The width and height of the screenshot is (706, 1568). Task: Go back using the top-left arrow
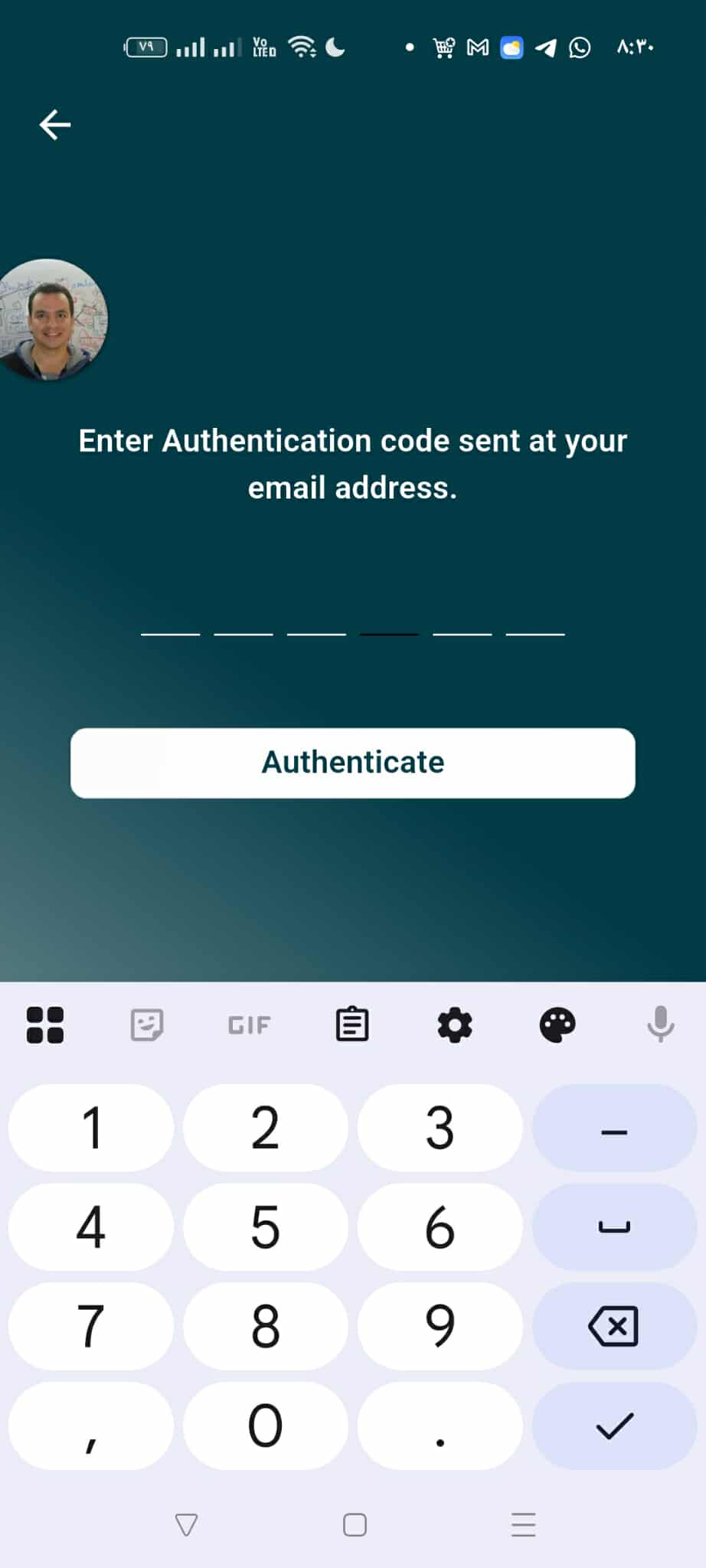(x=55, y=125)
